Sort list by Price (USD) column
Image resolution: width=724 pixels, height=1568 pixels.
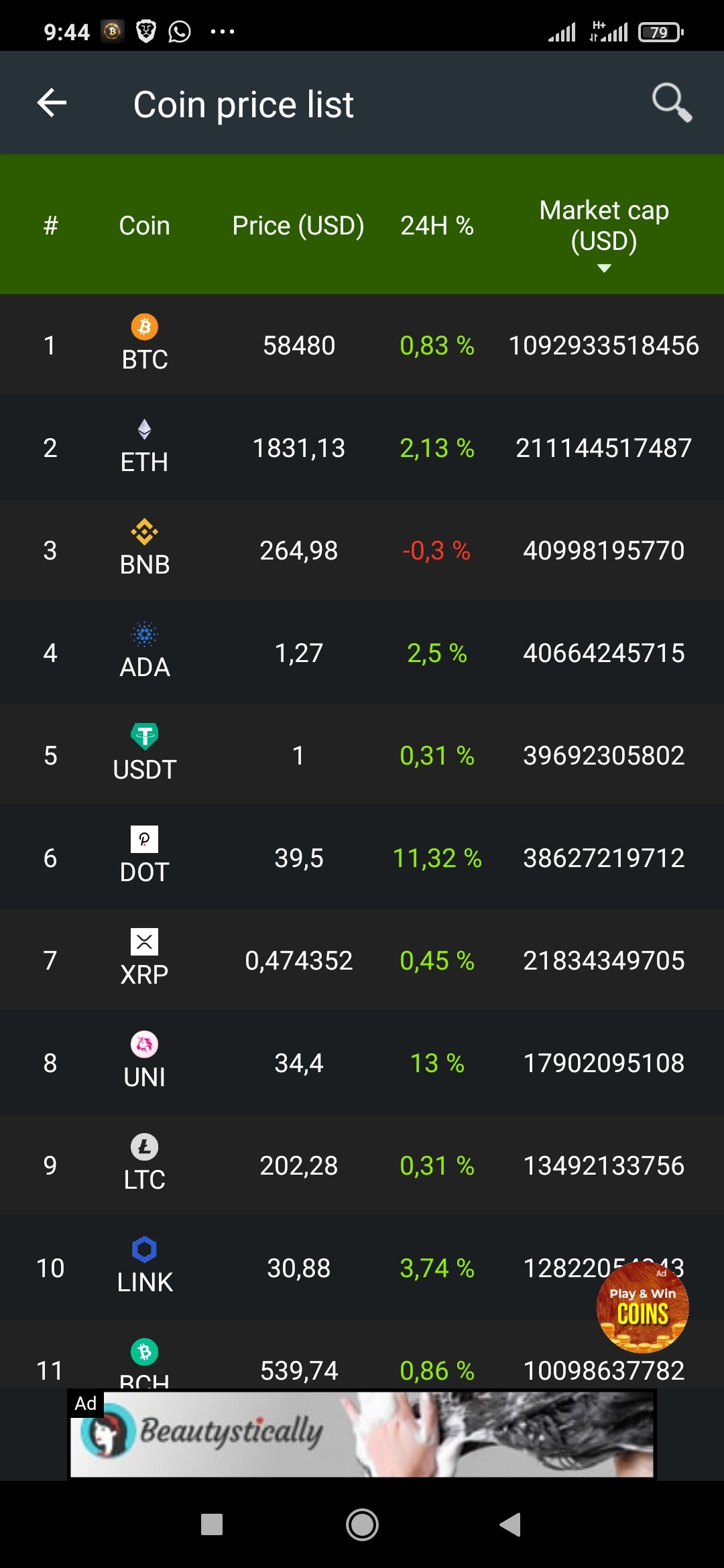[x=298, y=226]
